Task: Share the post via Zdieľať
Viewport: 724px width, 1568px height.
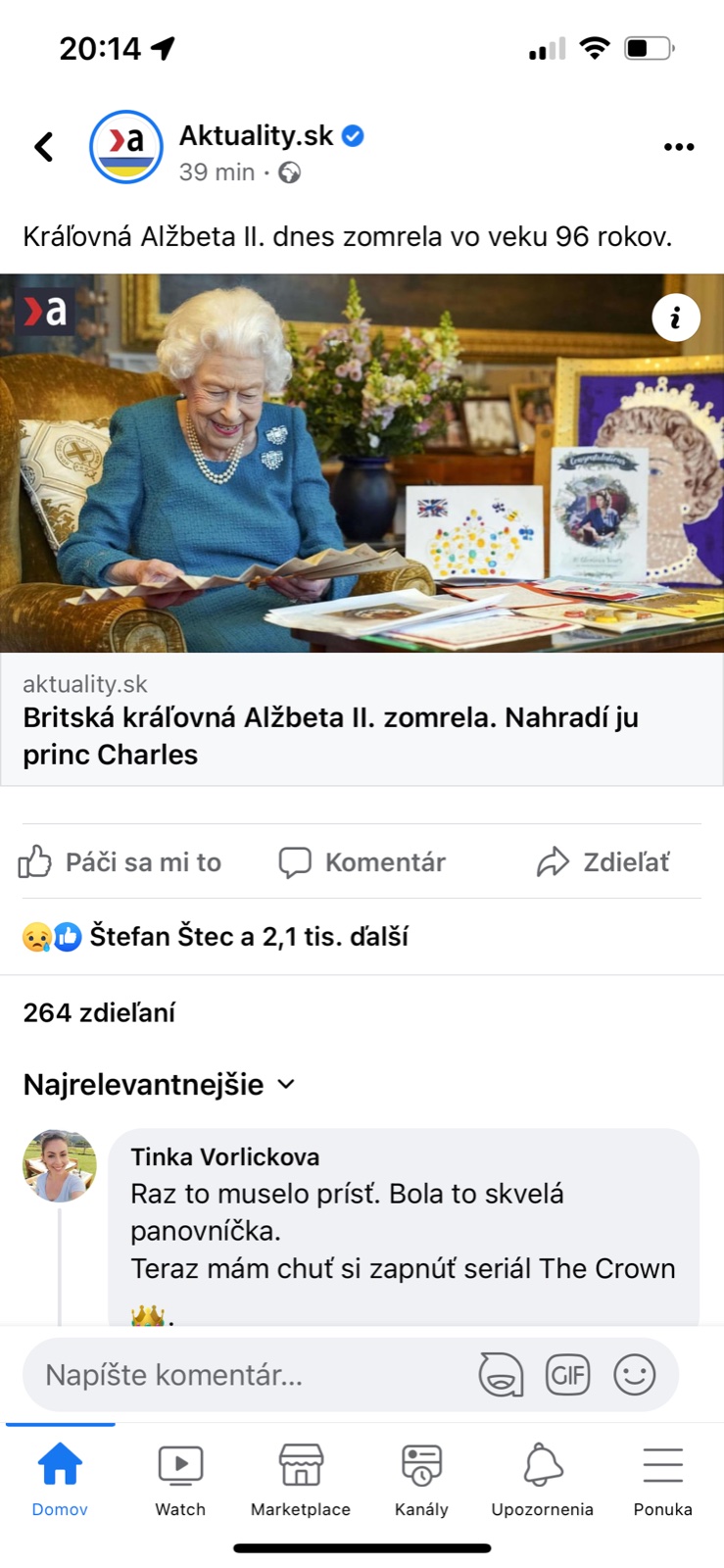Action: click(x=603, y=862)
